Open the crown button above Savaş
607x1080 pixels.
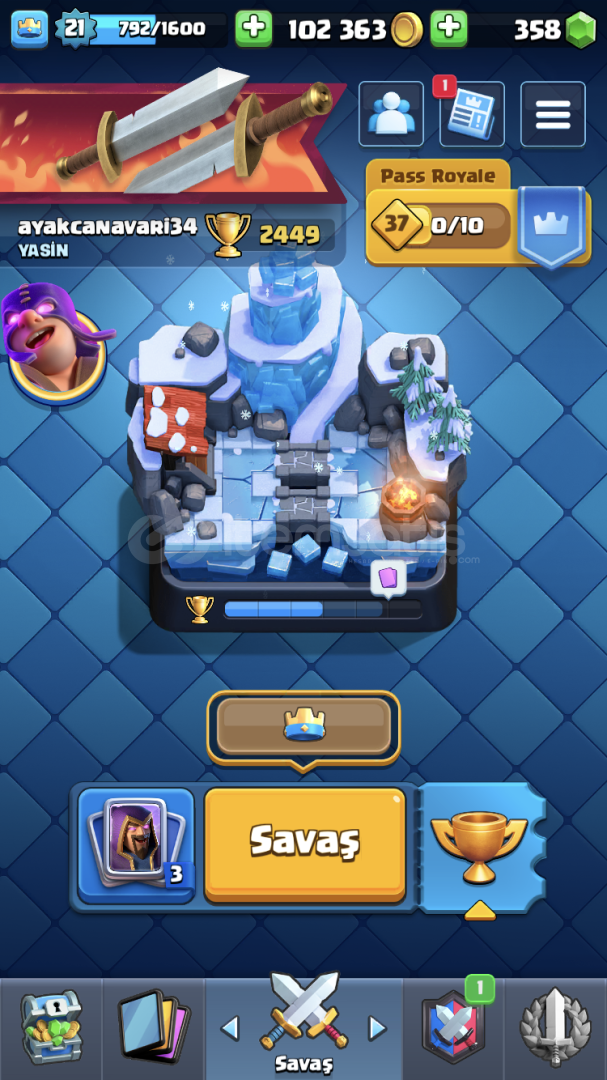point(303,727)
